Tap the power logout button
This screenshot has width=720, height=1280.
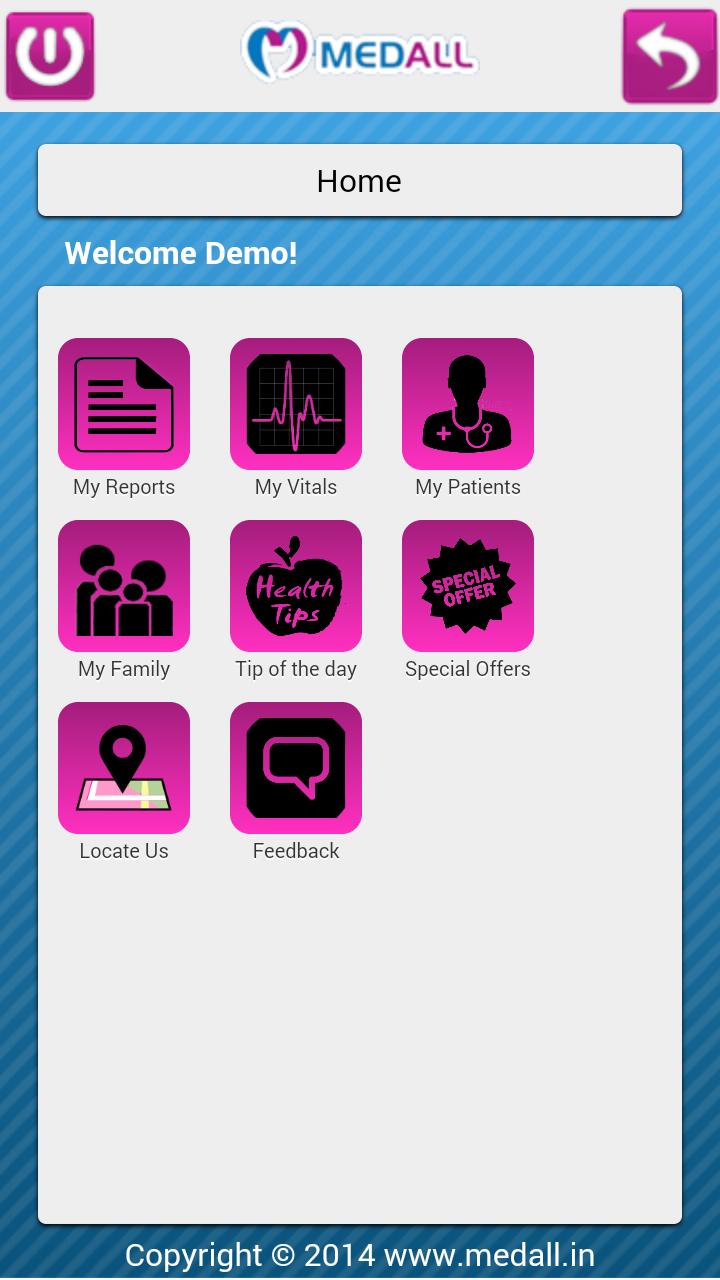point(50,56)
